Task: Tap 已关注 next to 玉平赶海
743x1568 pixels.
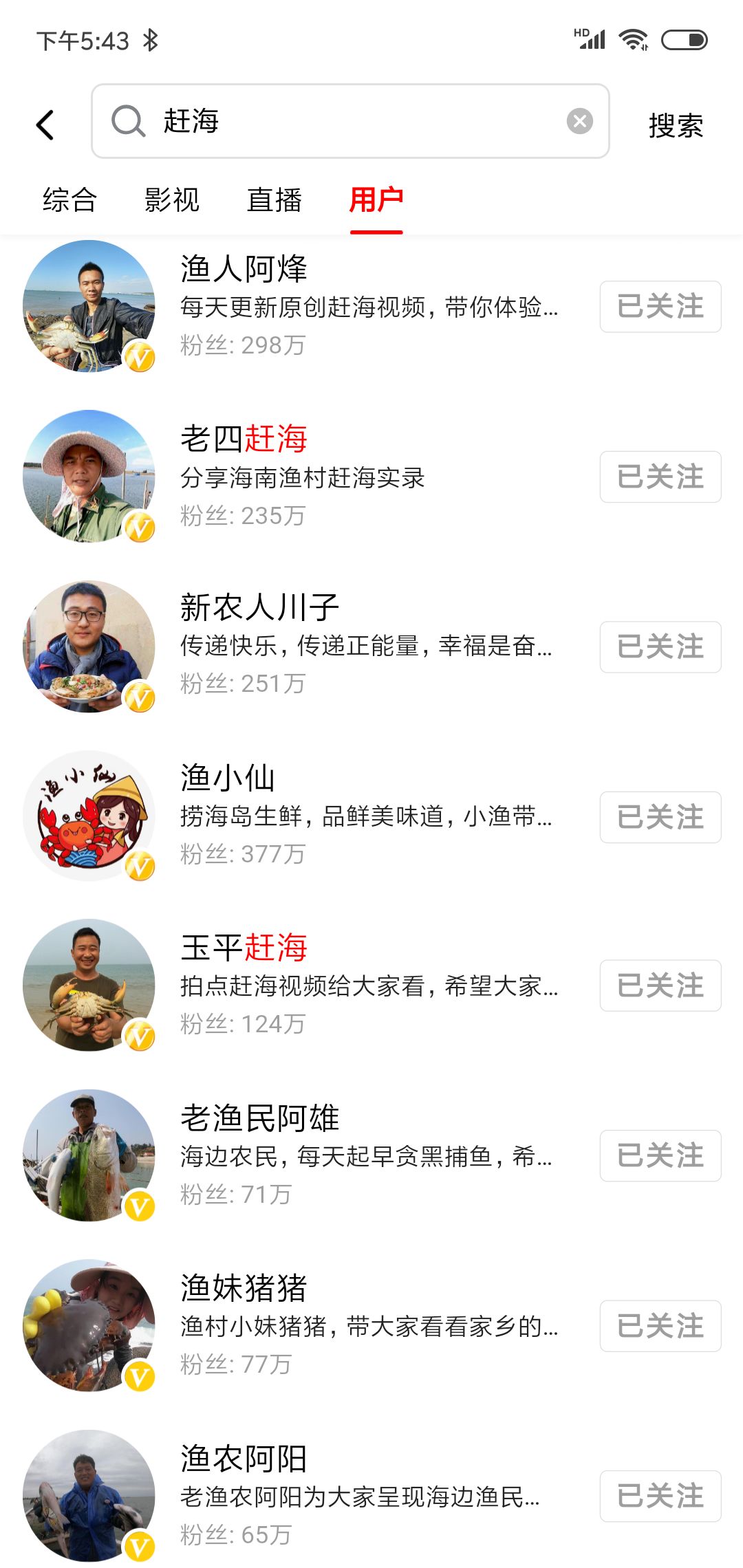Action: (x=660, y=986)
